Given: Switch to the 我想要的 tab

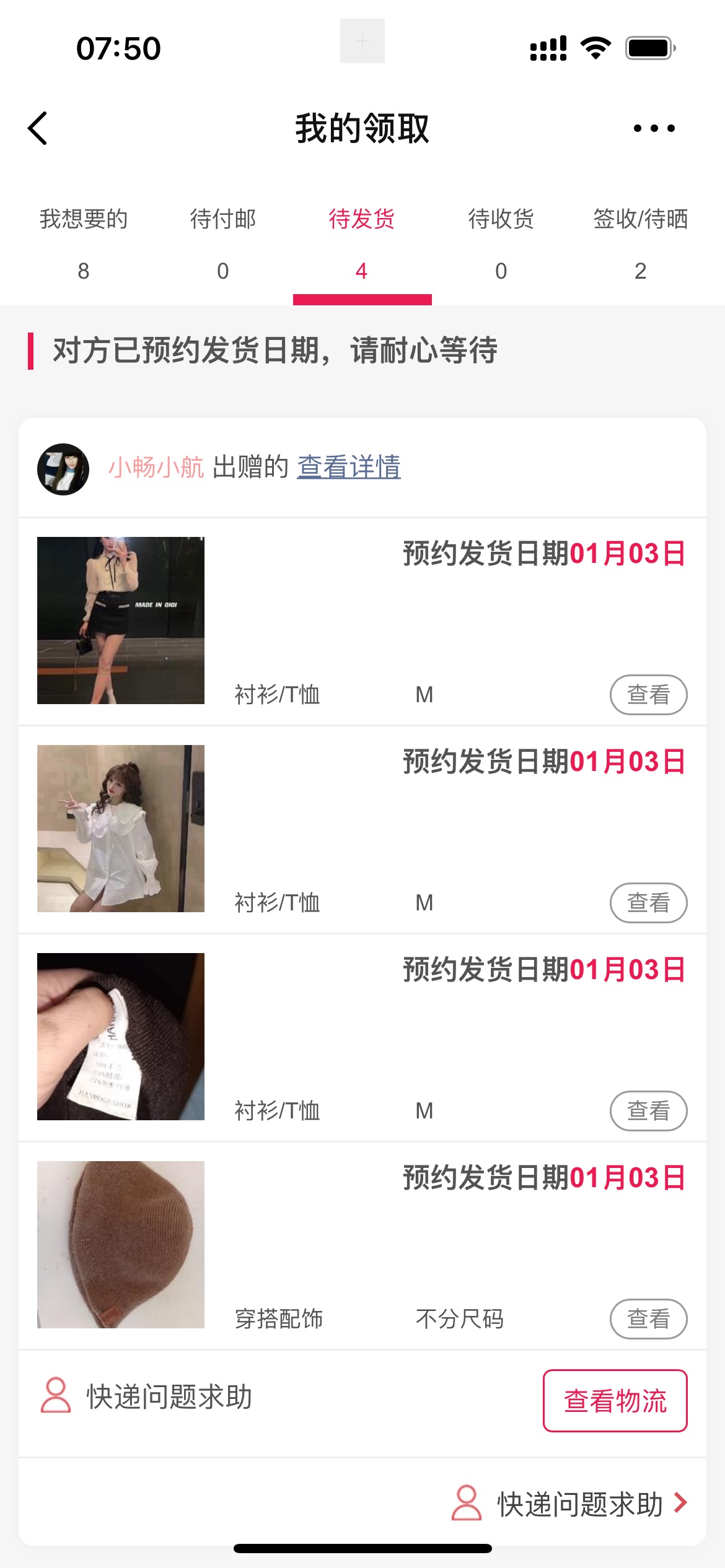Looking at the screenshot, I should tap(84, 242).
